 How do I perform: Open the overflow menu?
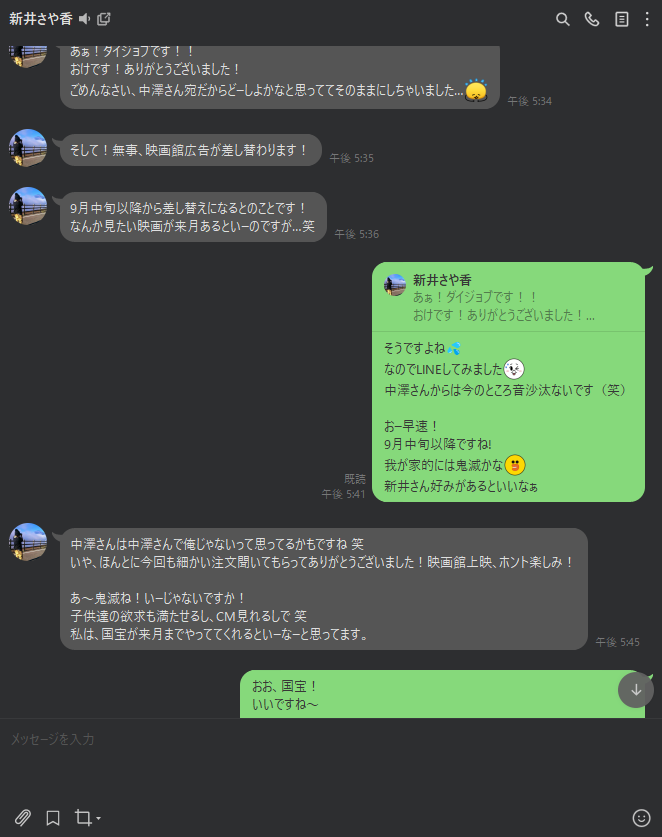(647, 19)
